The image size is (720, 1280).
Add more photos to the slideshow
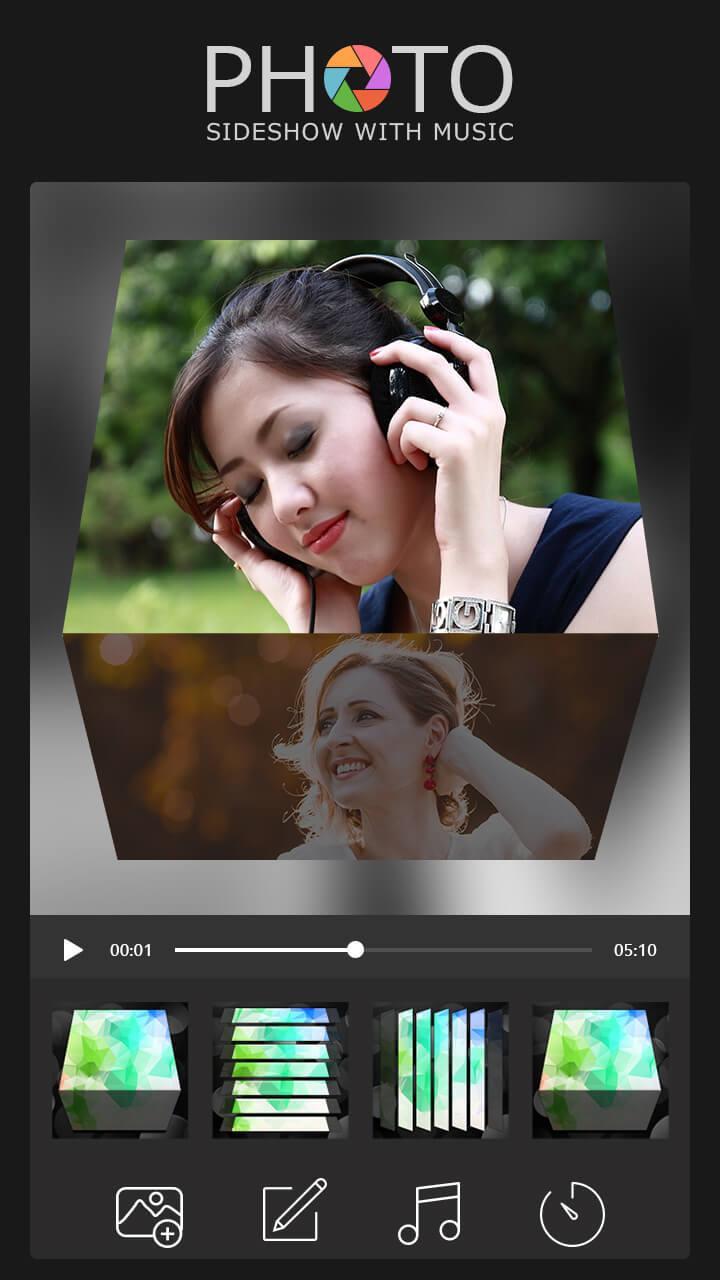[x=150, y=1215]
